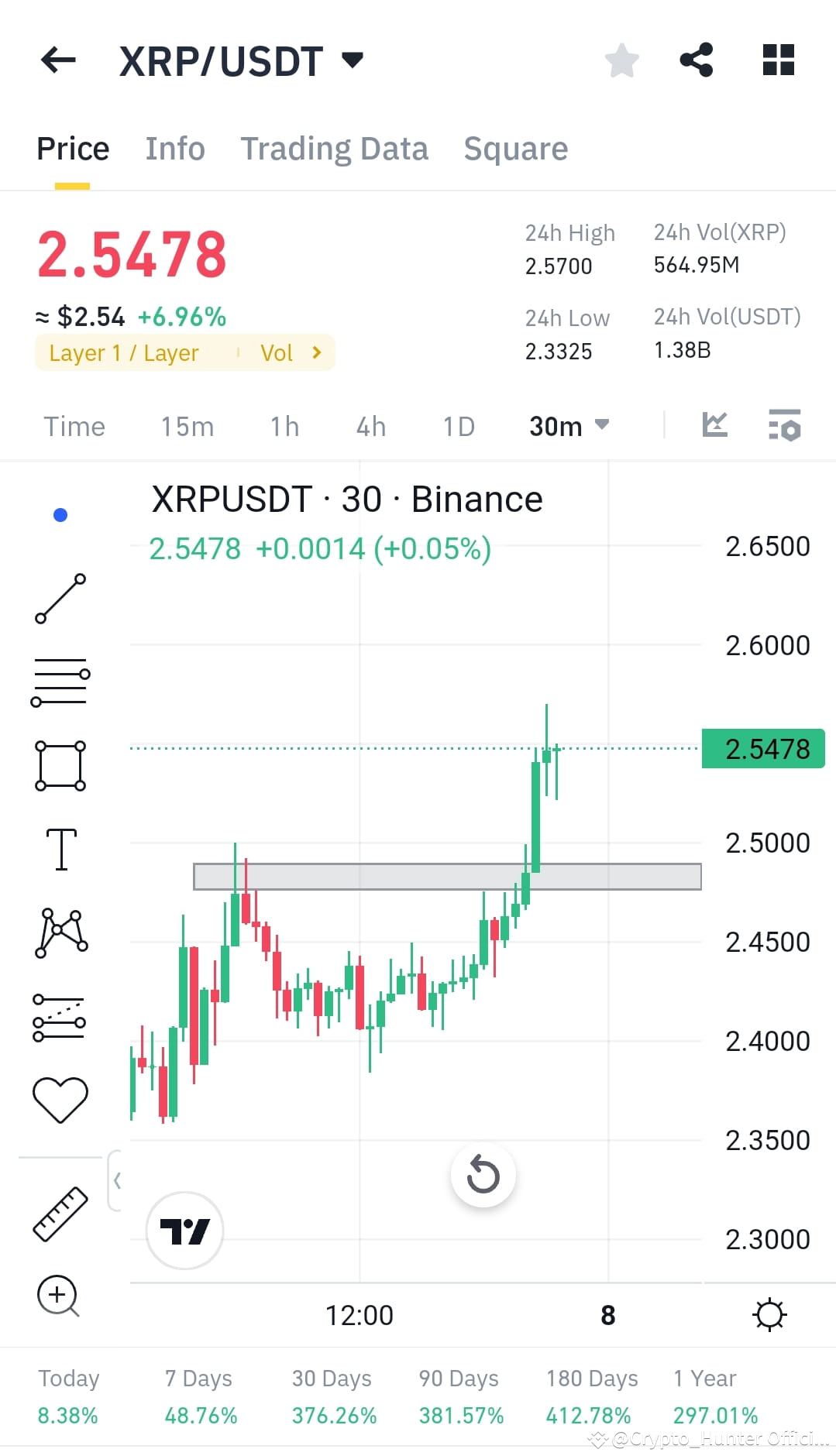Select the parallel lines drawing tool

(x=60, y=680)
